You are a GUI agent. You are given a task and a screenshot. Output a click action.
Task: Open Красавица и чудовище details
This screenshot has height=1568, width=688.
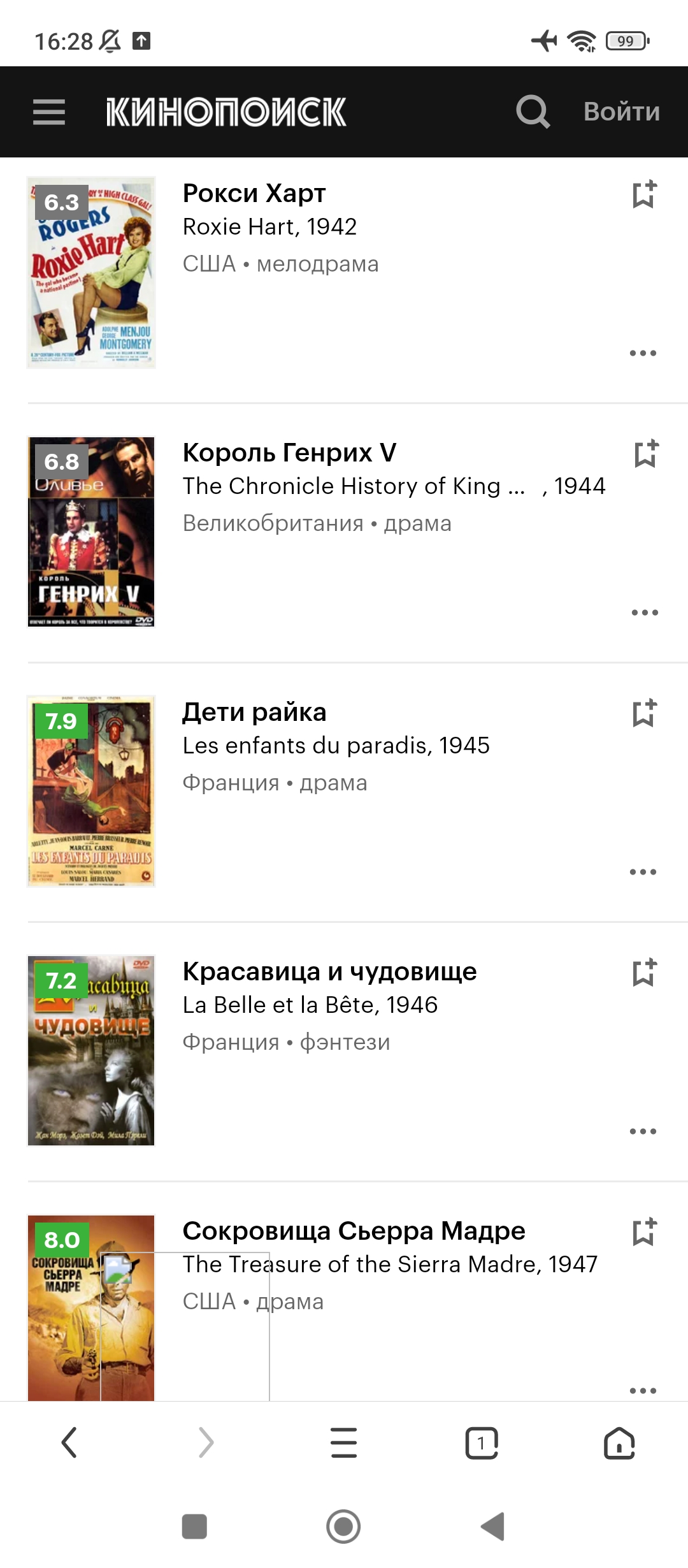pyautogui.click(x=329, y=972)
